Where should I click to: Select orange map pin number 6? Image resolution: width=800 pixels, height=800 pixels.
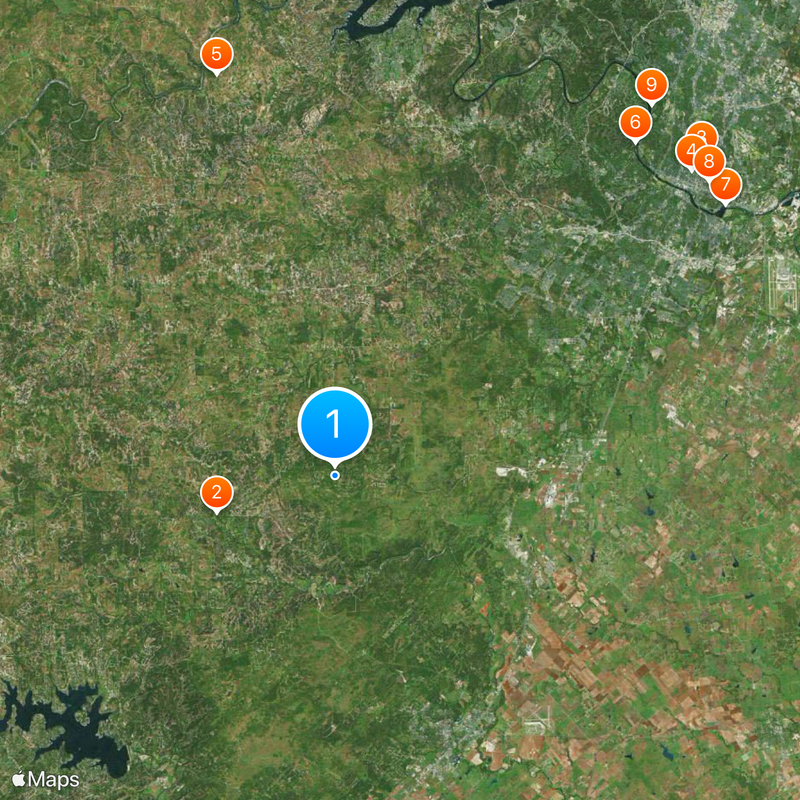tap(635, 124)
